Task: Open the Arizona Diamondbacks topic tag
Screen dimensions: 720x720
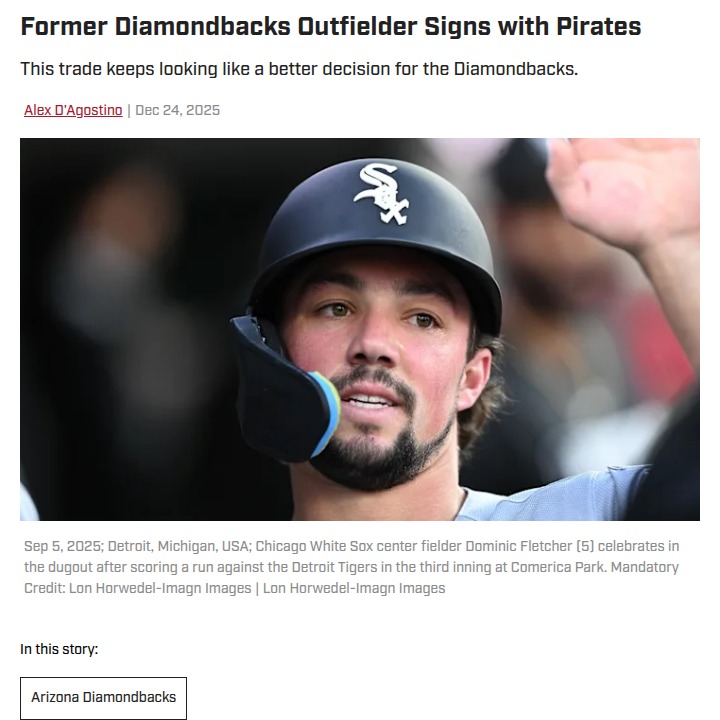Action: [x=103, y=697]
